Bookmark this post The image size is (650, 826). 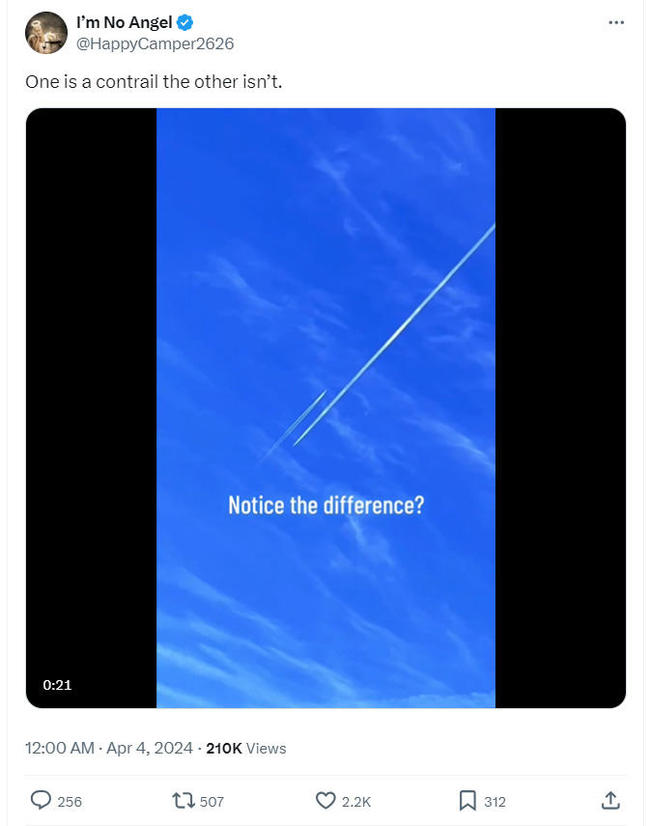click(x=467, y=800)
